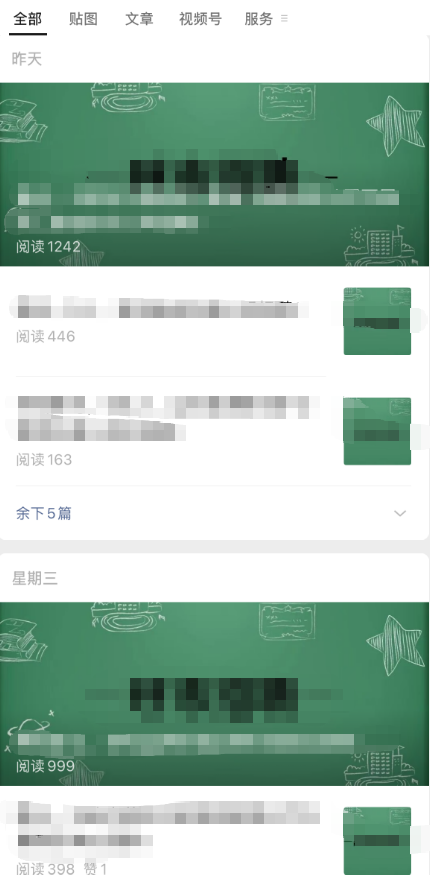The image size is (430, 875).
Task: Select the 全部 tab
Action: [27, 19]
